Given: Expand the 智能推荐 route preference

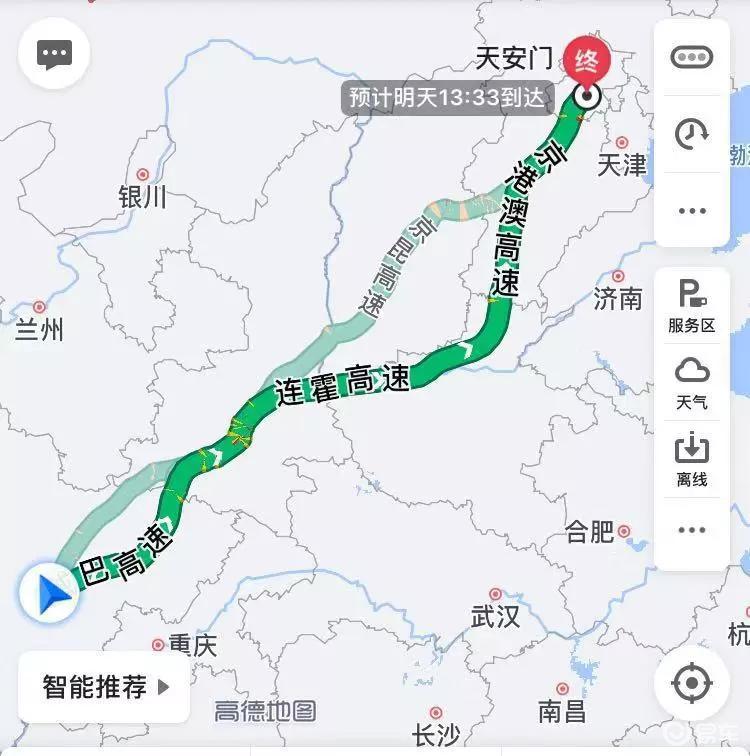Looking at the screenshot, I should 104,687.
